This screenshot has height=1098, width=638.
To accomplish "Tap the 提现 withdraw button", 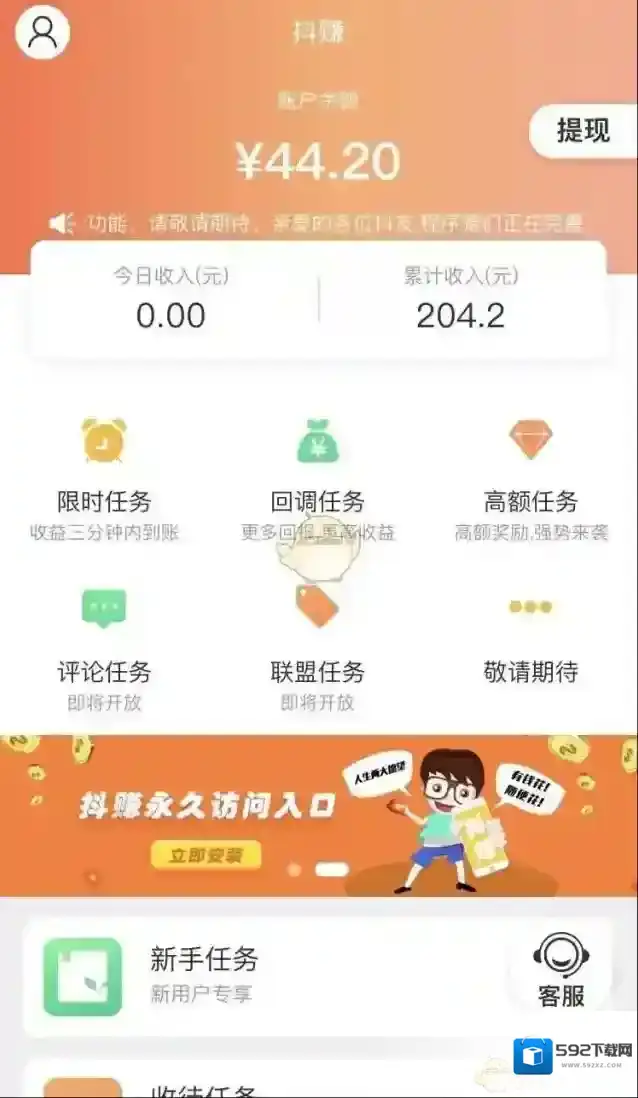I will pyautogui.click(x=584, y=130).
